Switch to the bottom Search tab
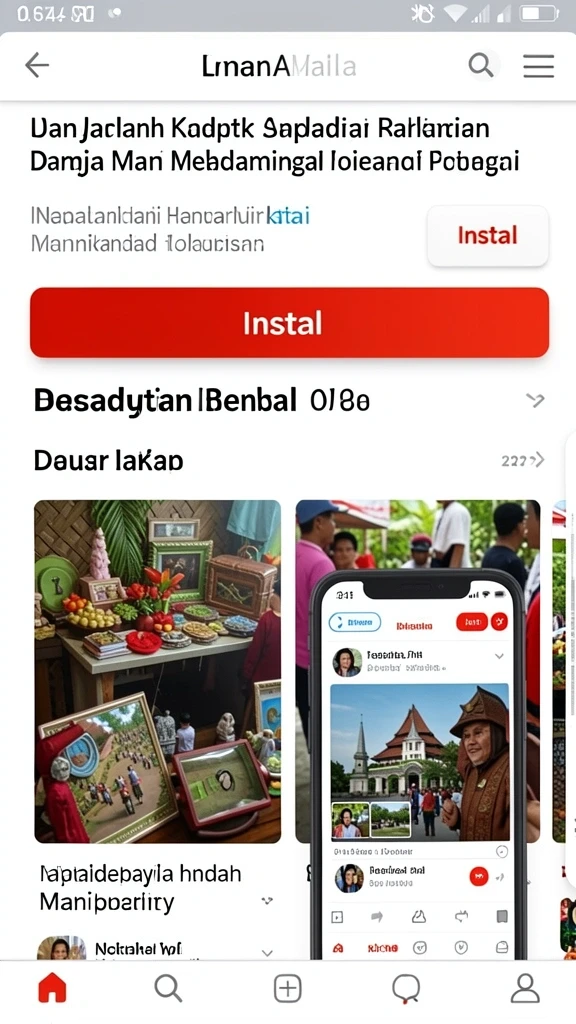 (168, 989)
